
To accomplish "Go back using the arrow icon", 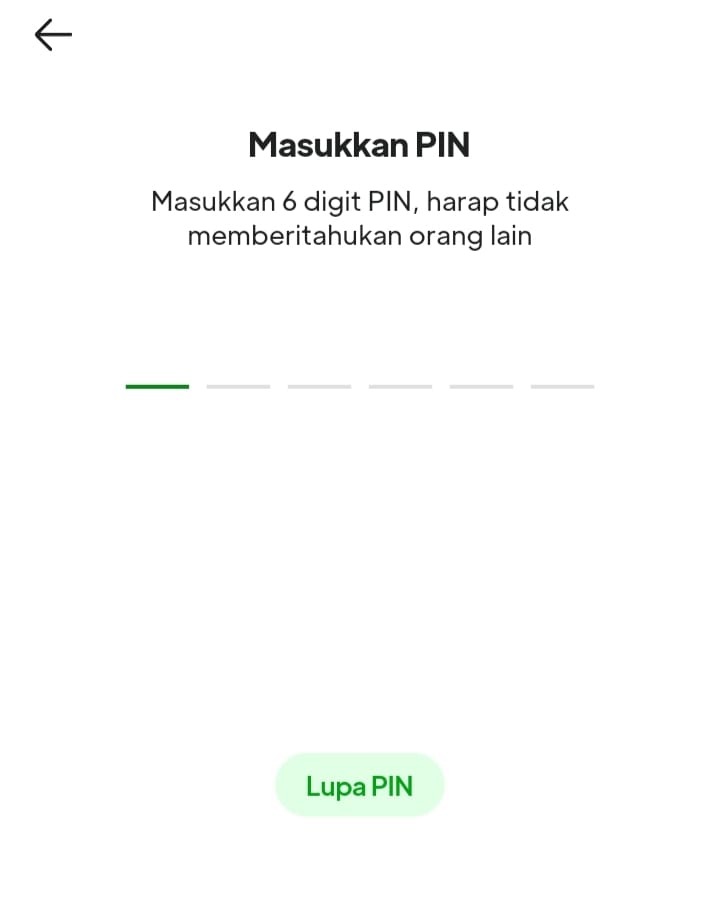I will click(x=53, y=35).
